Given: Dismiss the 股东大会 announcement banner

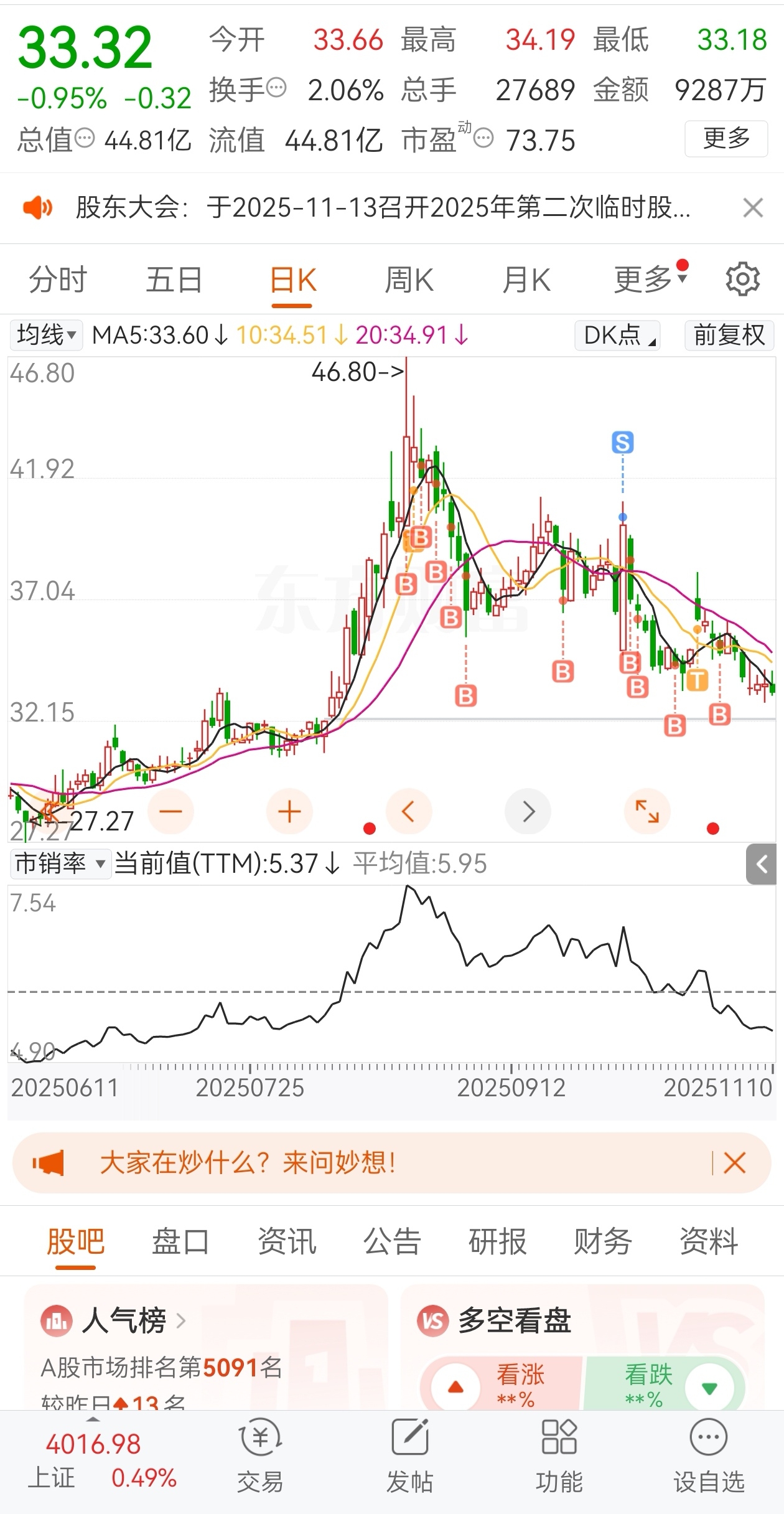Looking at the screenshot, I should (753, 208).
